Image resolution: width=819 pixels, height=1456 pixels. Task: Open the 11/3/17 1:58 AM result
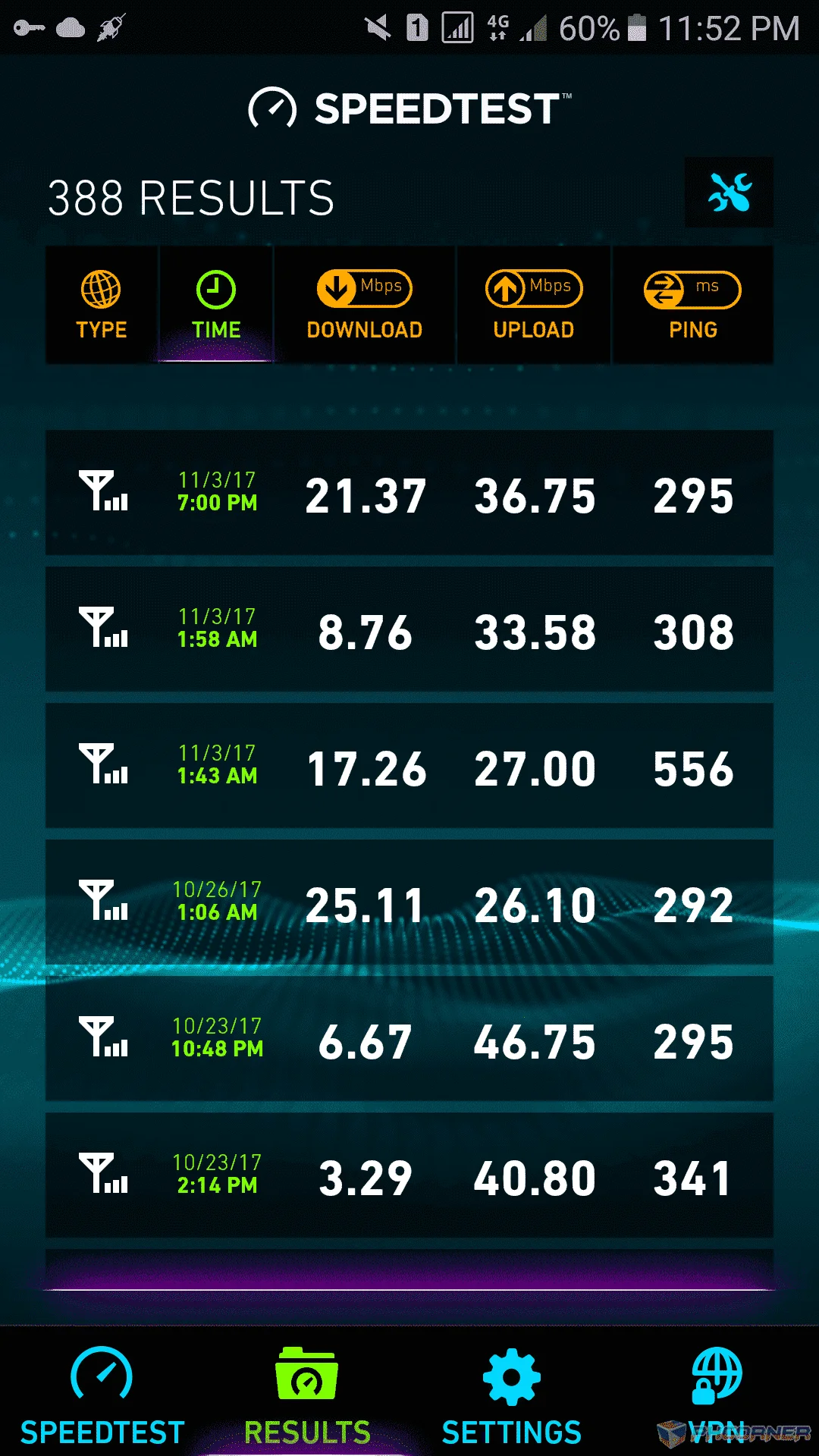pos(409,629)
